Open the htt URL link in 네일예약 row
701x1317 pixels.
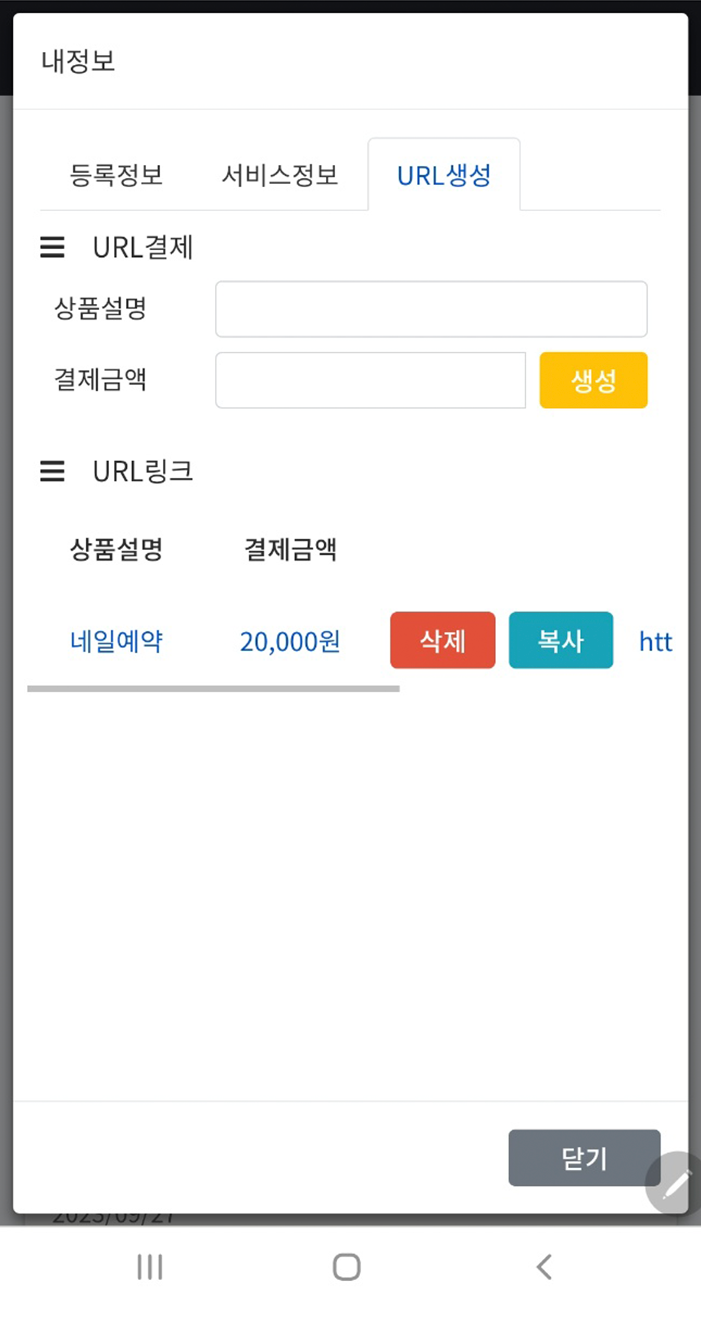pyautogui.click(x=656, y=641)
